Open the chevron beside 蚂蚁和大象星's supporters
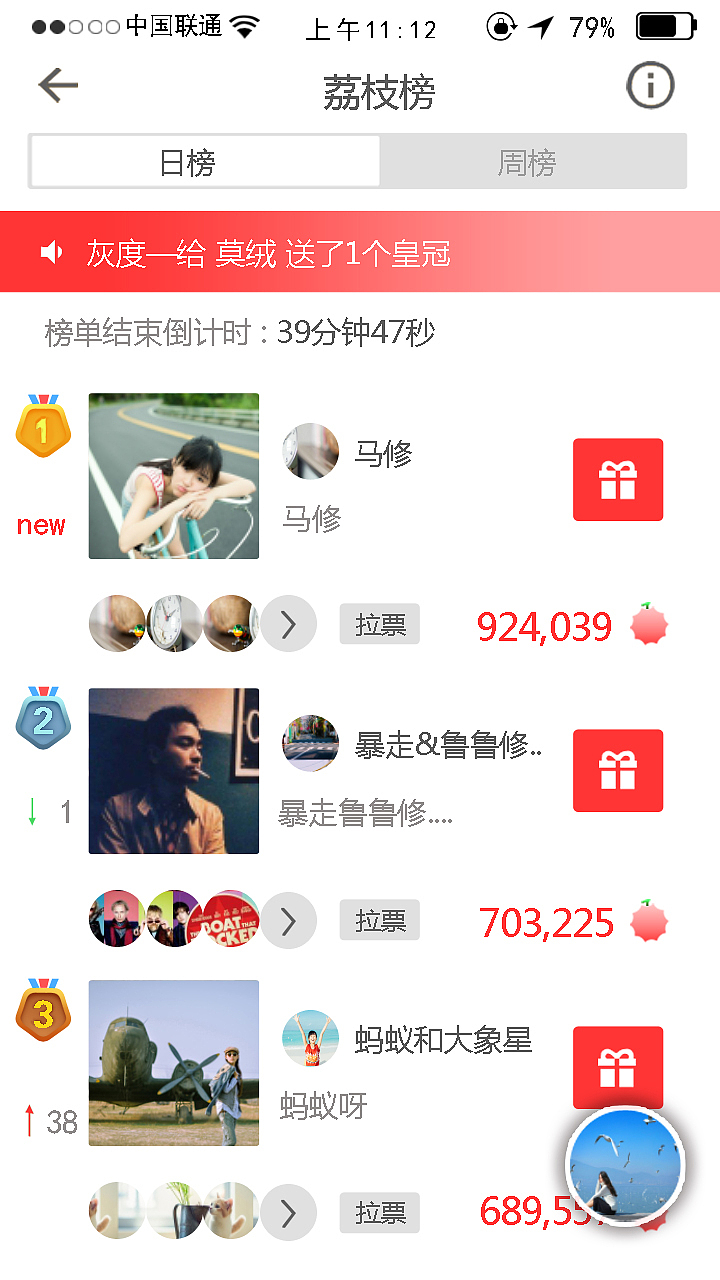Screen dimensions: 720x1280 [x=288, y=1212]
